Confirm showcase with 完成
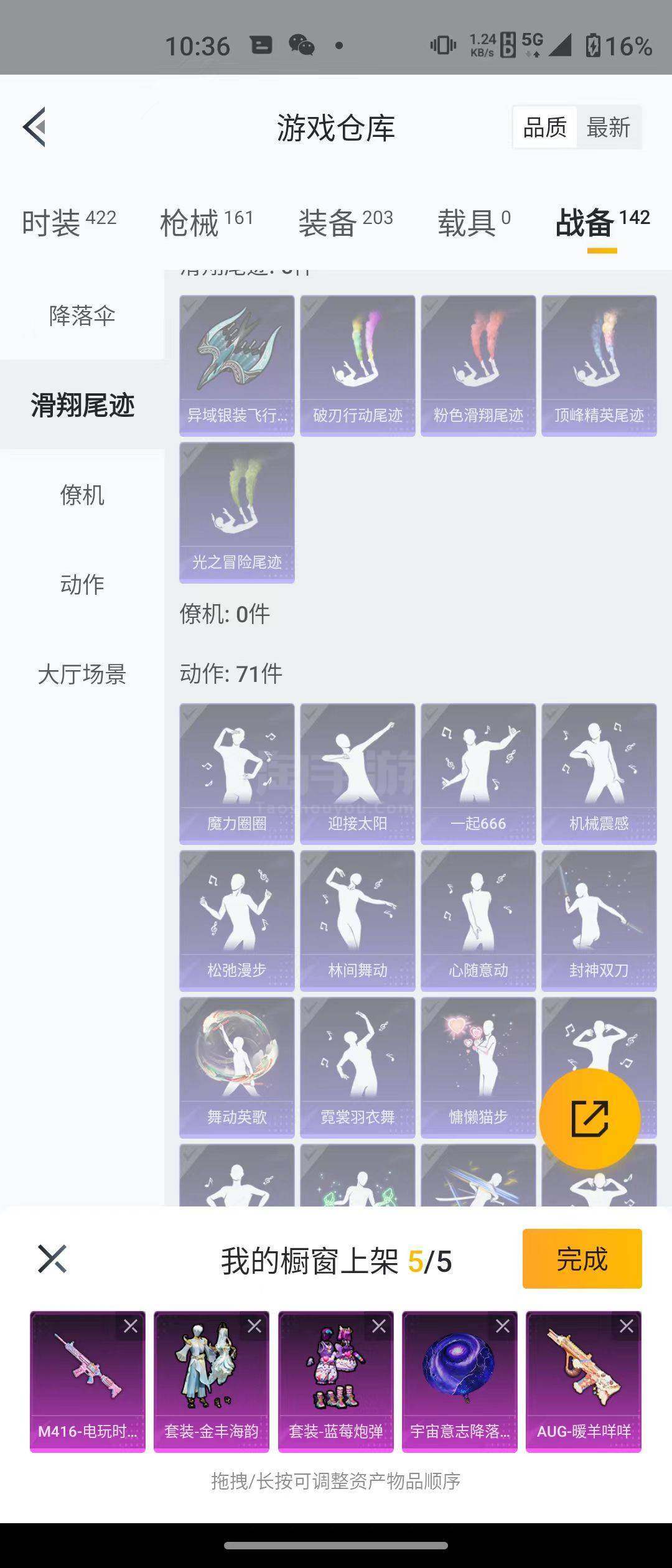Screen dimensions: 672x1568 [582, 1259]
